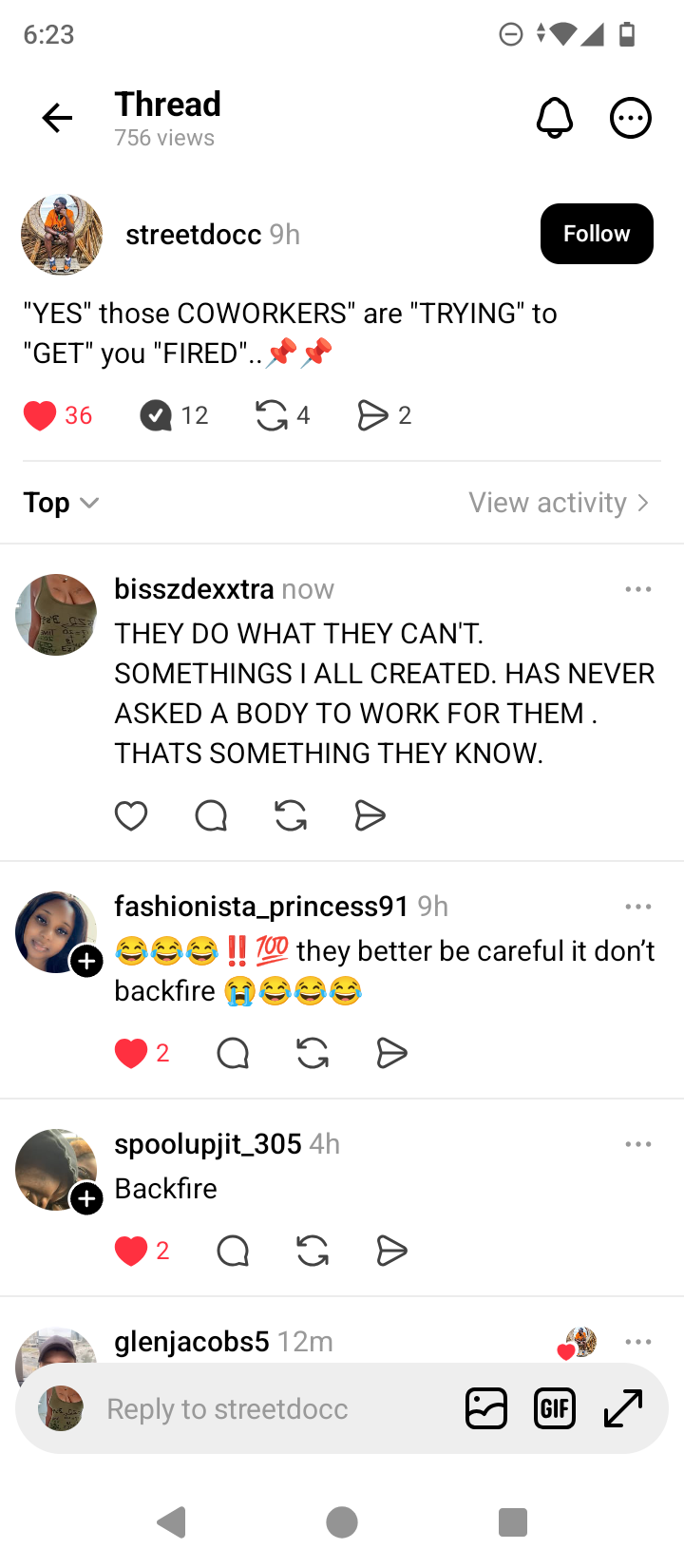Open View activity
The height and width of the screenshot is (1568, 684).
pos(559,502)
